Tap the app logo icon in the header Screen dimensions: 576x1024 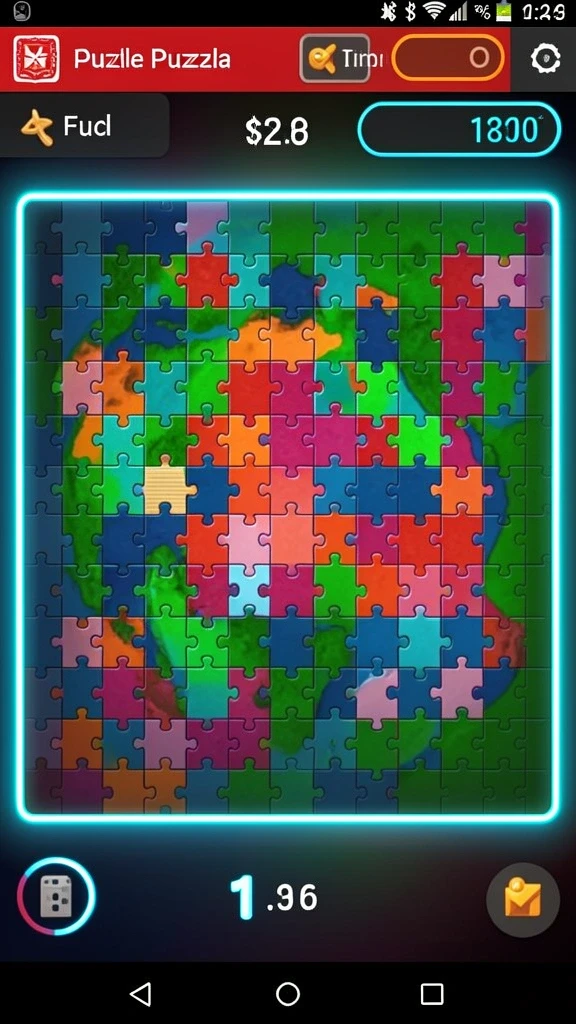pyautogui.click(x=36, y=59)
